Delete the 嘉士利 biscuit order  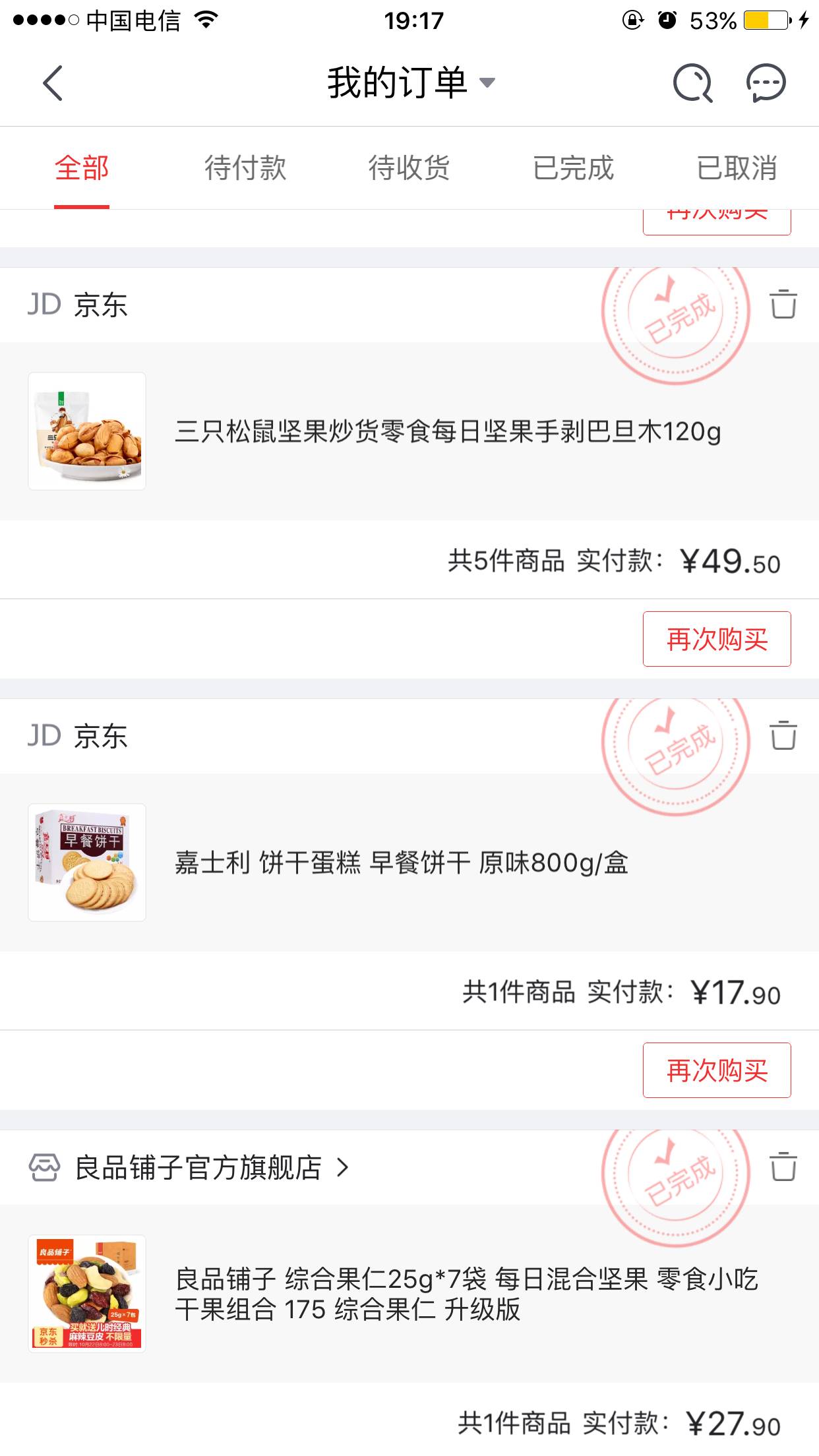(x=783, y=736)
